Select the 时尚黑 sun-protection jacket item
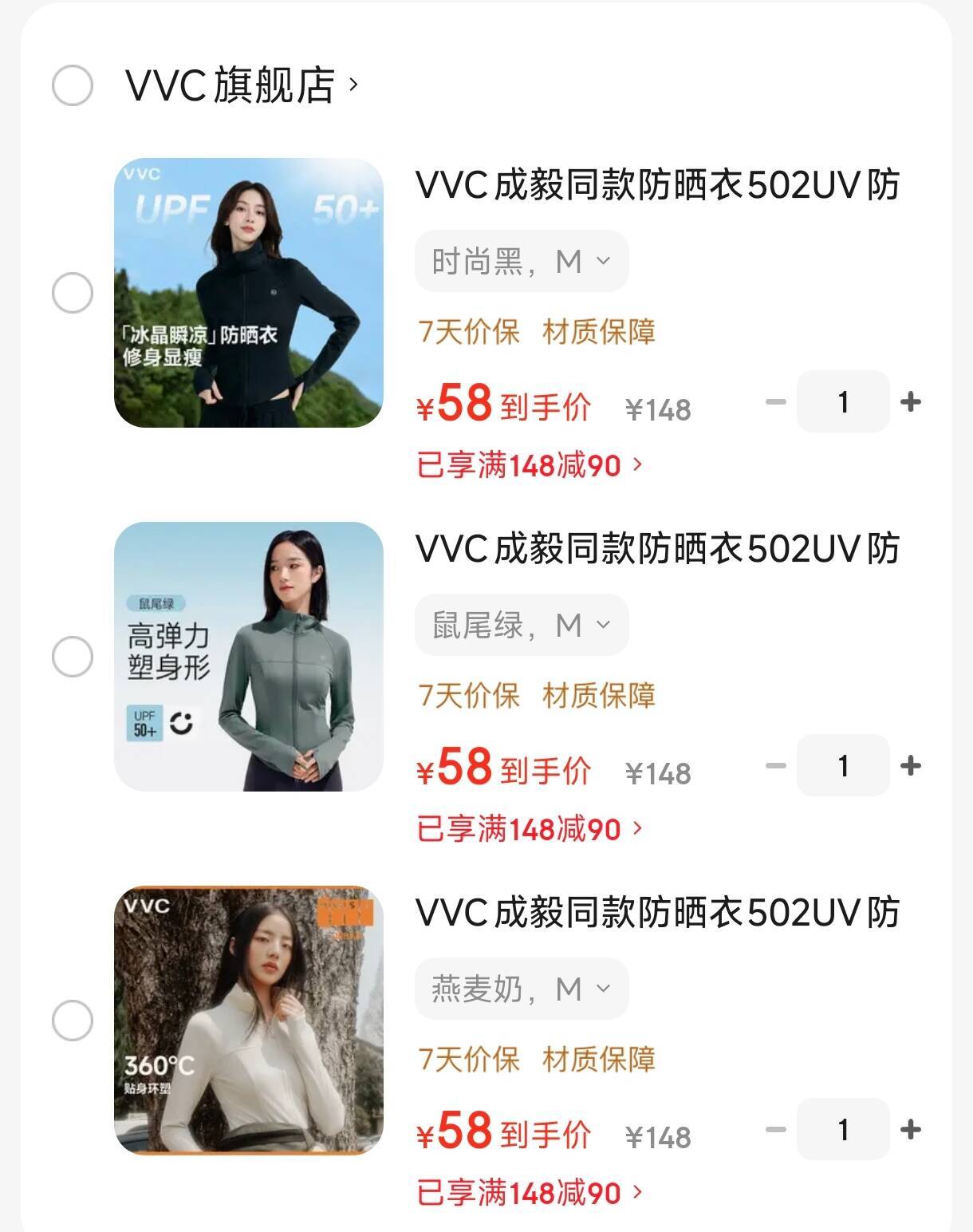 point(73,293)
